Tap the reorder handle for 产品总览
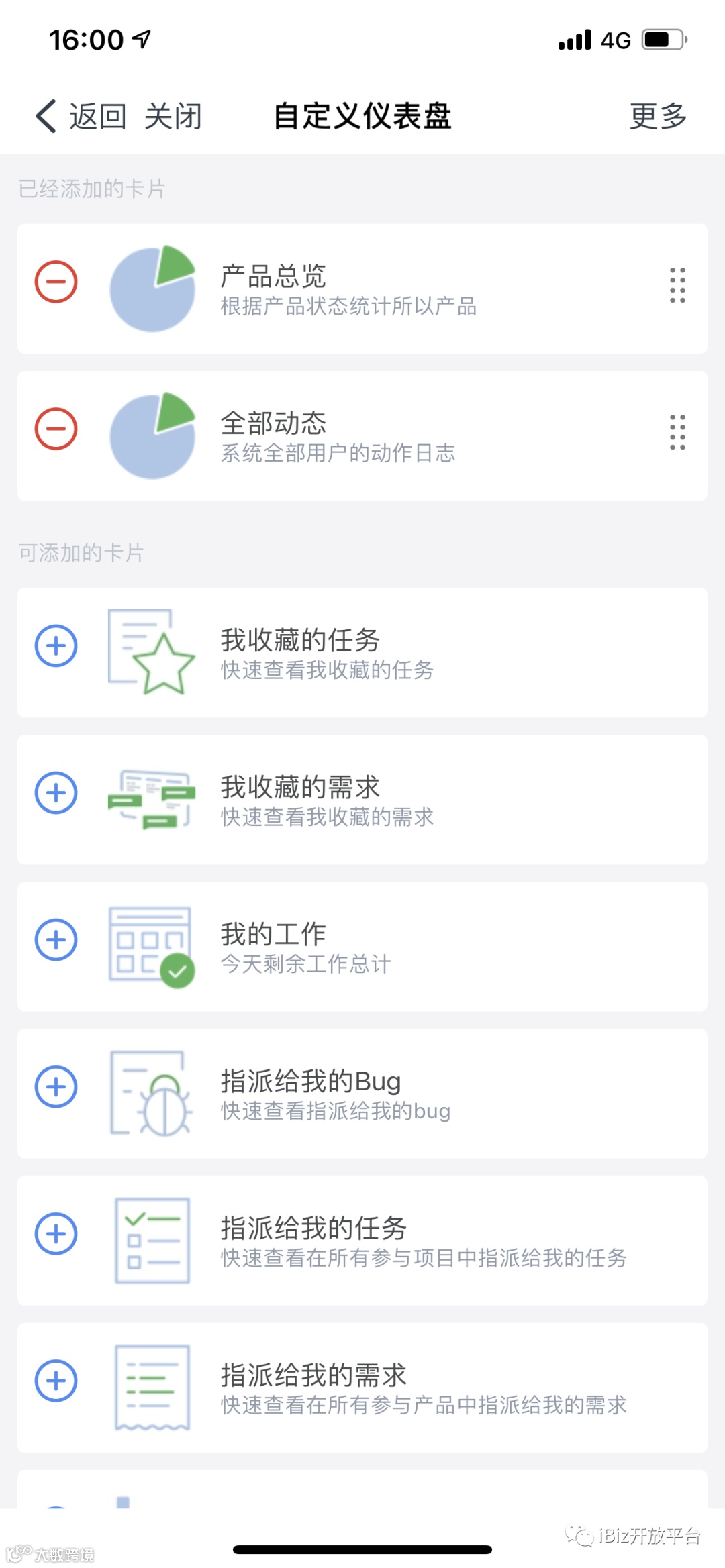Screen dimensions: 725x1568 [677, 285]
